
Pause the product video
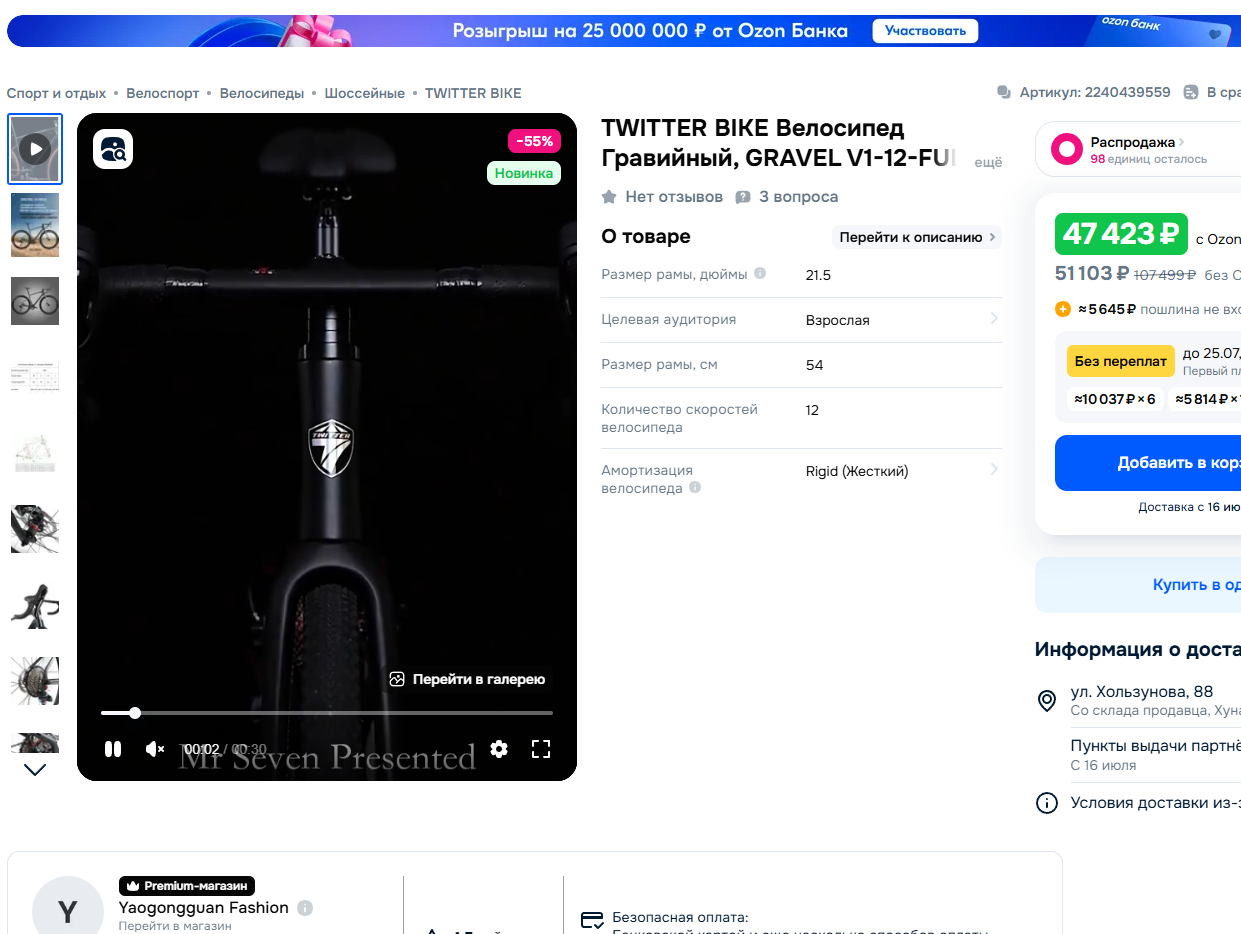pyautogui.click(x=113, y=749)
